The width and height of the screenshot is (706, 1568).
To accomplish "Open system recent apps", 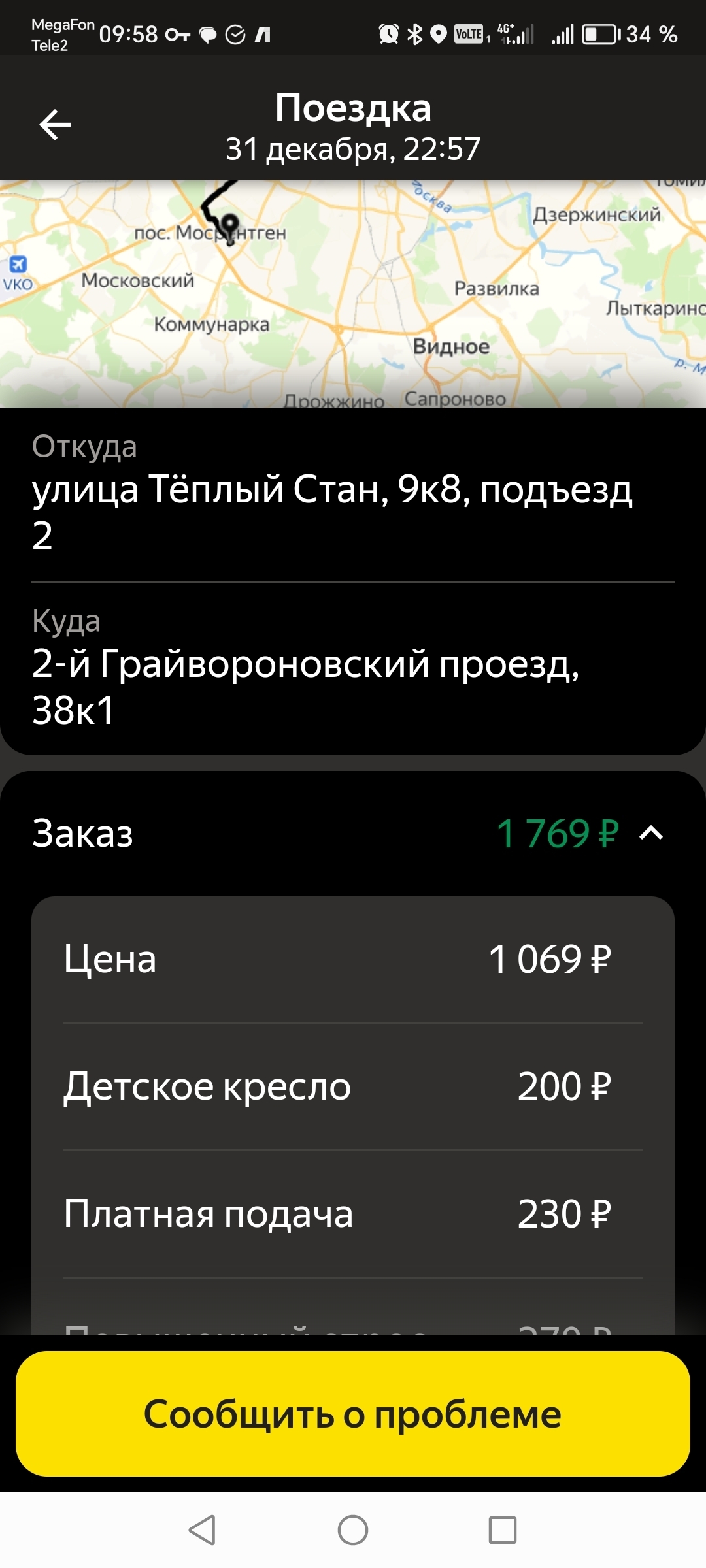I will [502, 1530].
